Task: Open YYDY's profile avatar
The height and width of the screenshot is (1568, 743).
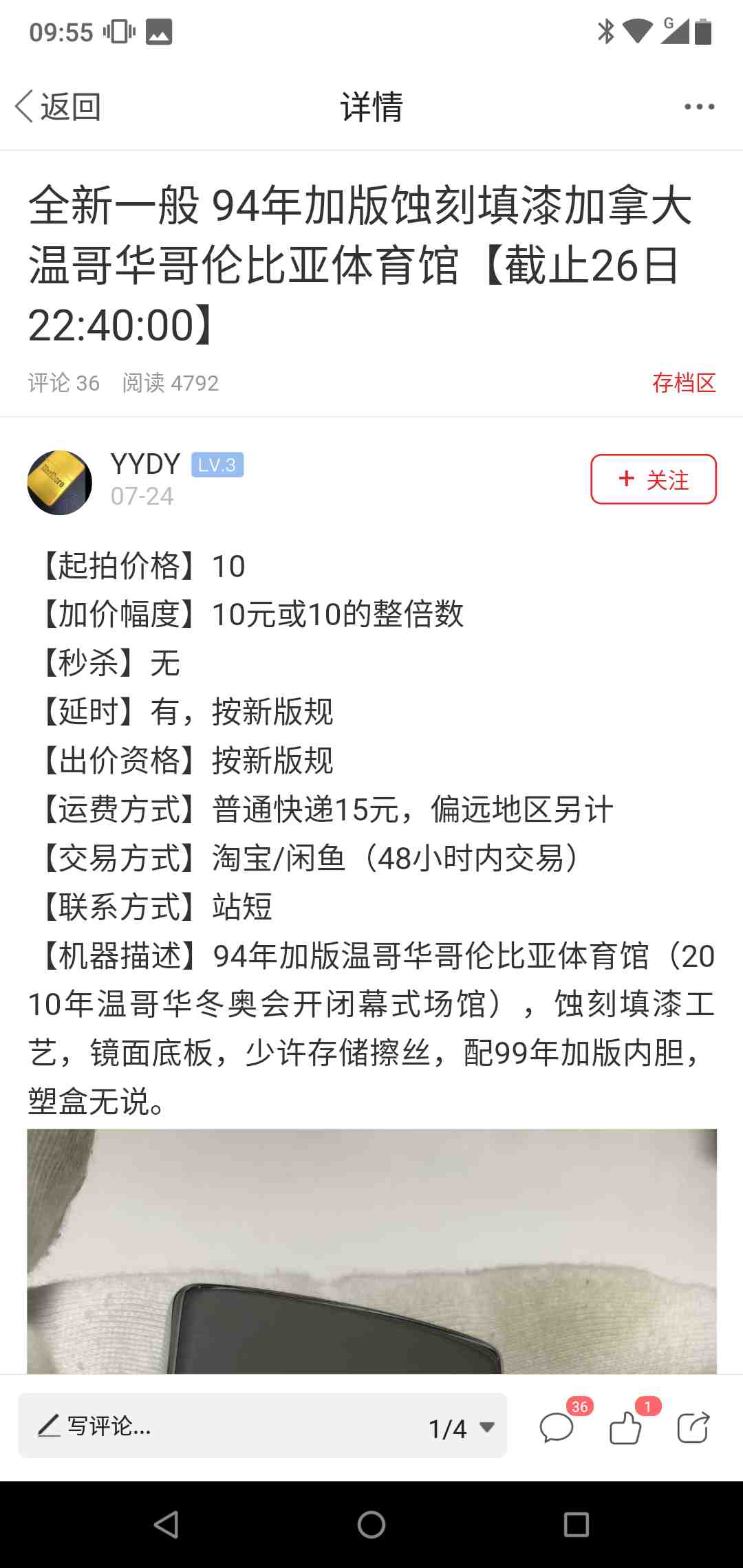Action: point(60,482)
